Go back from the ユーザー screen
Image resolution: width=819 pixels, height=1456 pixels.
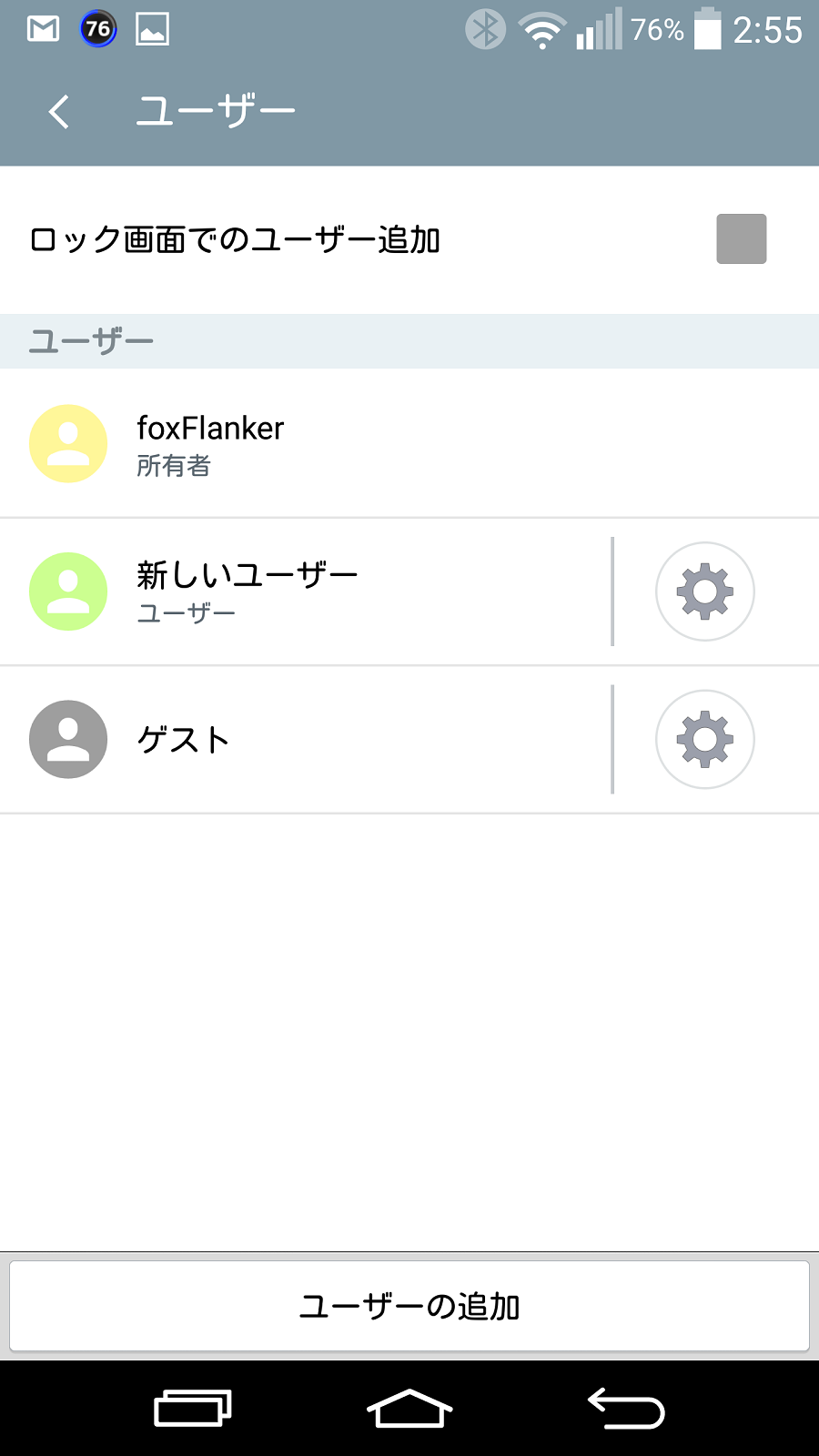(x=59, y=112)
